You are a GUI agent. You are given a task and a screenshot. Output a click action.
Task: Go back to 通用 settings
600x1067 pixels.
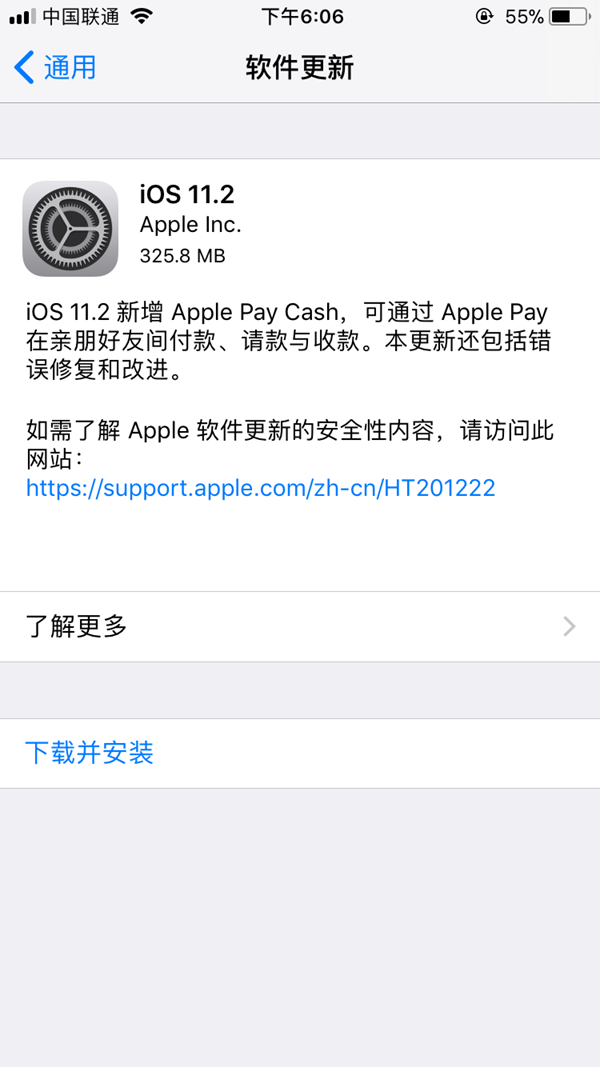click(x=56, y=68)
